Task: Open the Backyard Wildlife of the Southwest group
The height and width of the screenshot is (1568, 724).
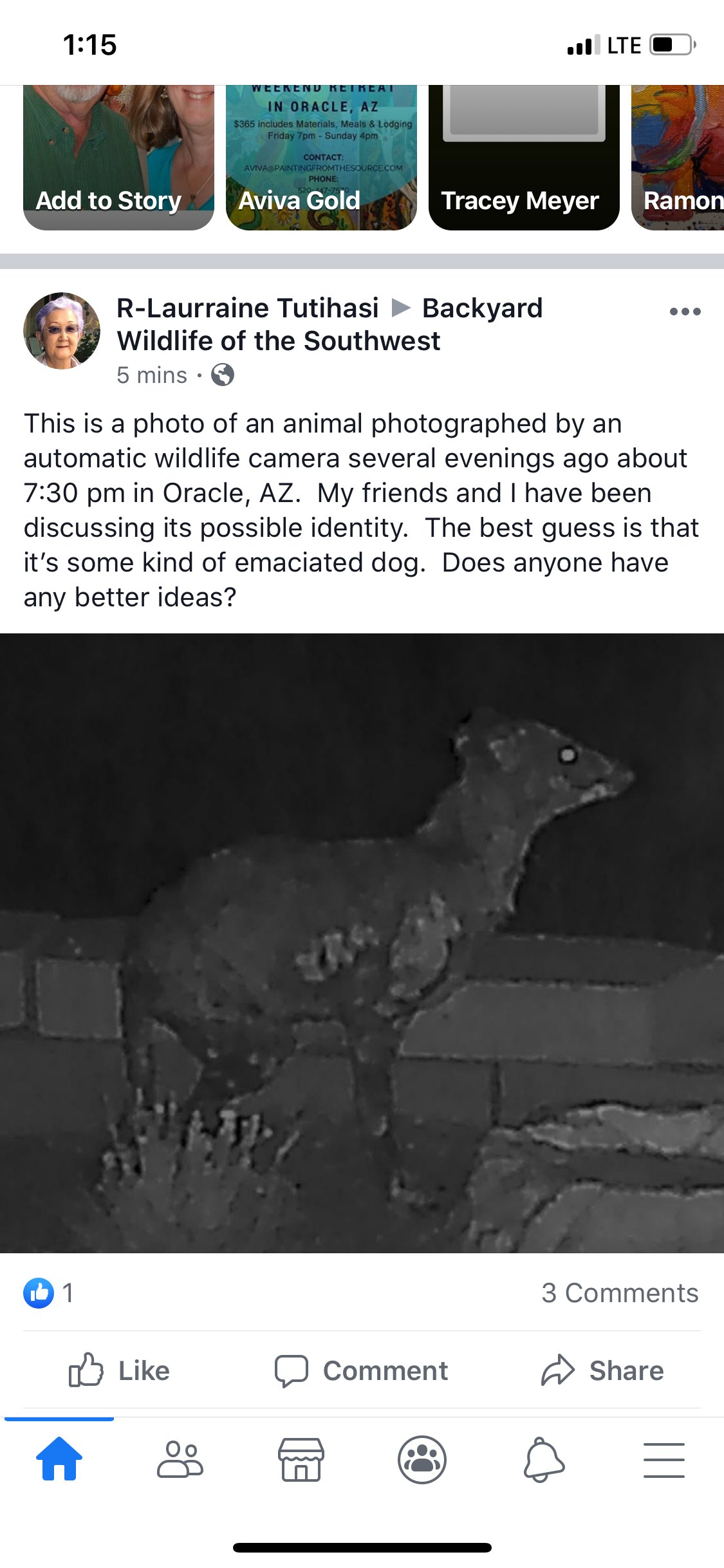Action: [330, 324]
